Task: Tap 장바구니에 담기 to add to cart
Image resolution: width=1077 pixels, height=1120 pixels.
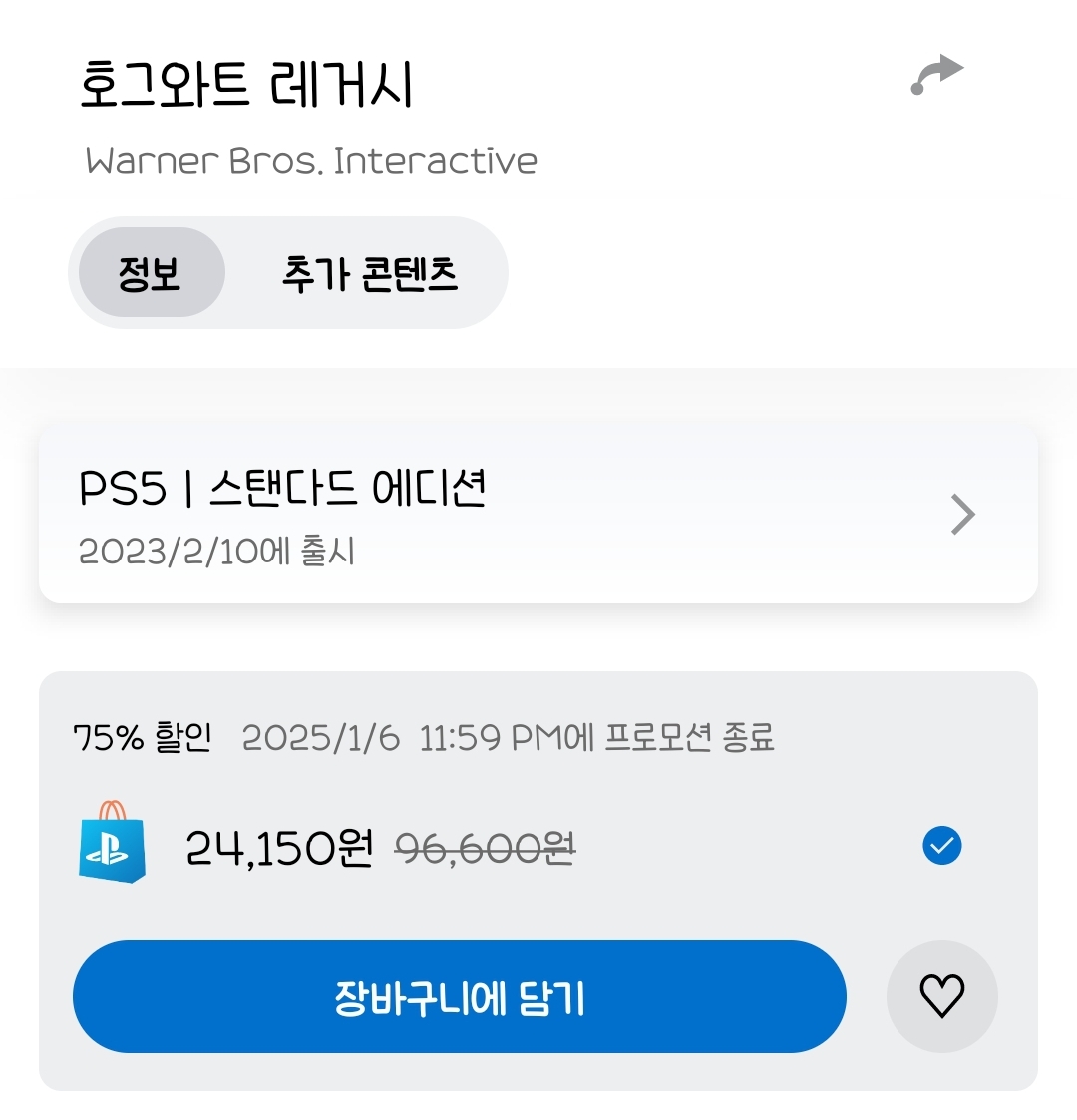Action: click(460, 996)
